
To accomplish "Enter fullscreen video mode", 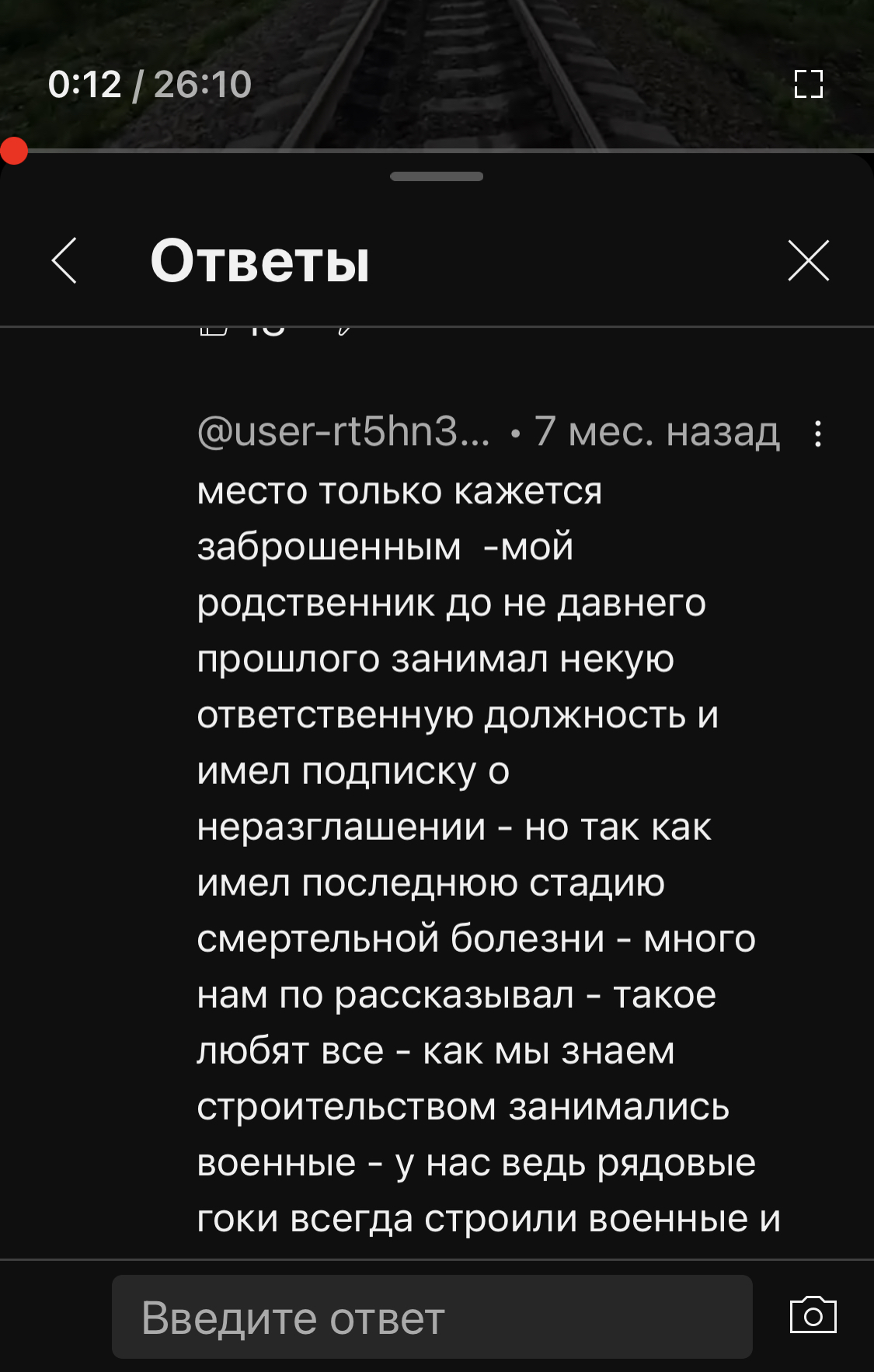I will 808,84.
